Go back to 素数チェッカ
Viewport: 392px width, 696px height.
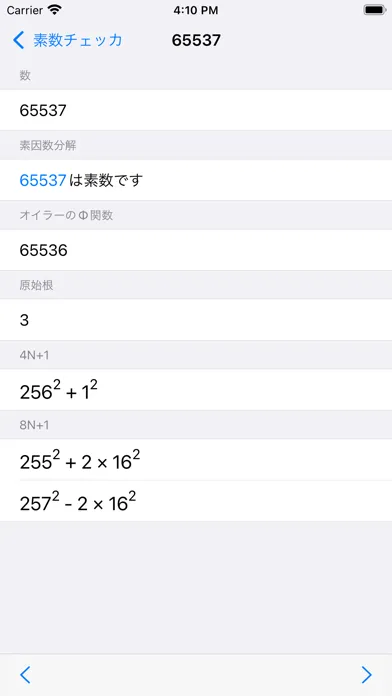point(67,40)
